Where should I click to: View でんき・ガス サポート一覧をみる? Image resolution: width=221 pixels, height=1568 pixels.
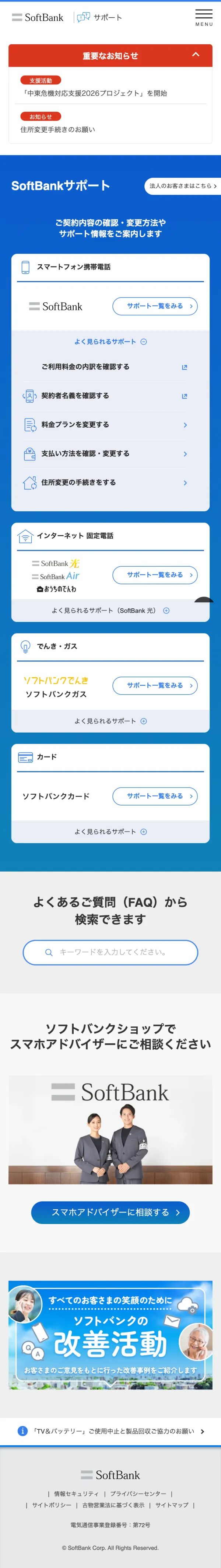tap(155, 685)
